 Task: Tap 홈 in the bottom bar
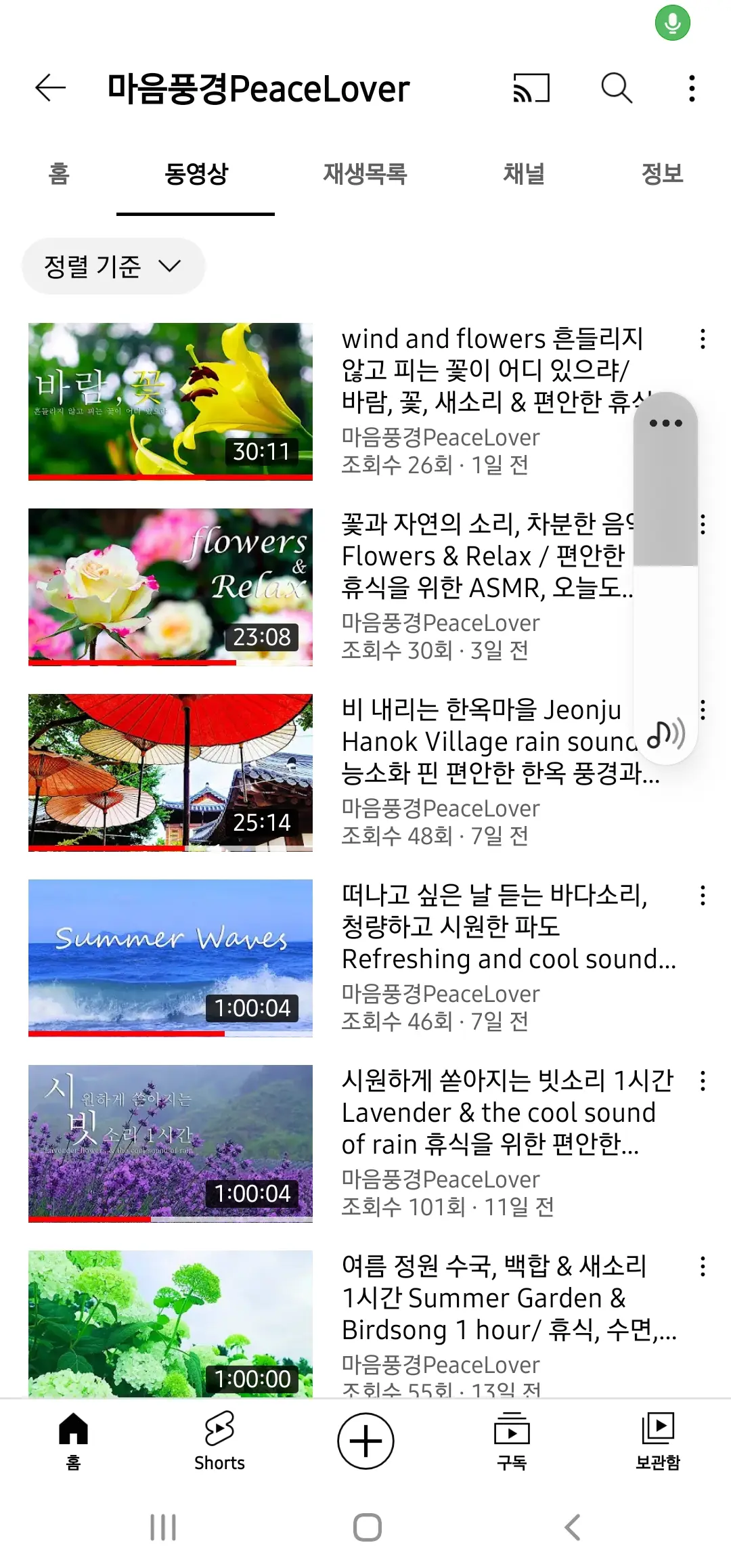[72, 1442]
